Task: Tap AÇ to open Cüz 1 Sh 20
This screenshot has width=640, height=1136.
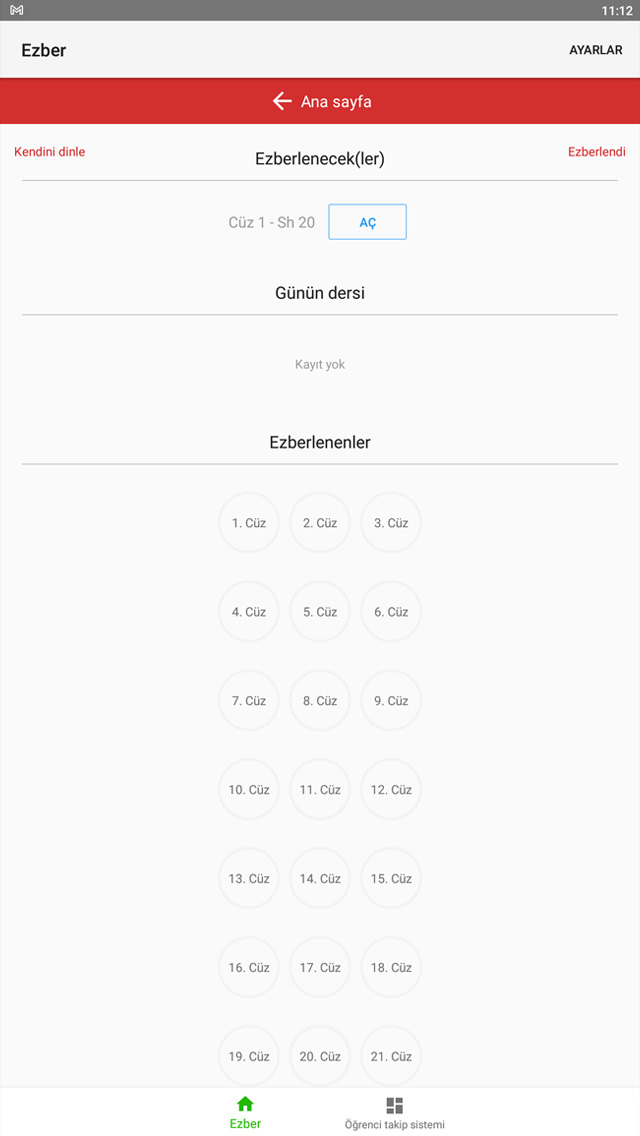Action: (367, 222)
